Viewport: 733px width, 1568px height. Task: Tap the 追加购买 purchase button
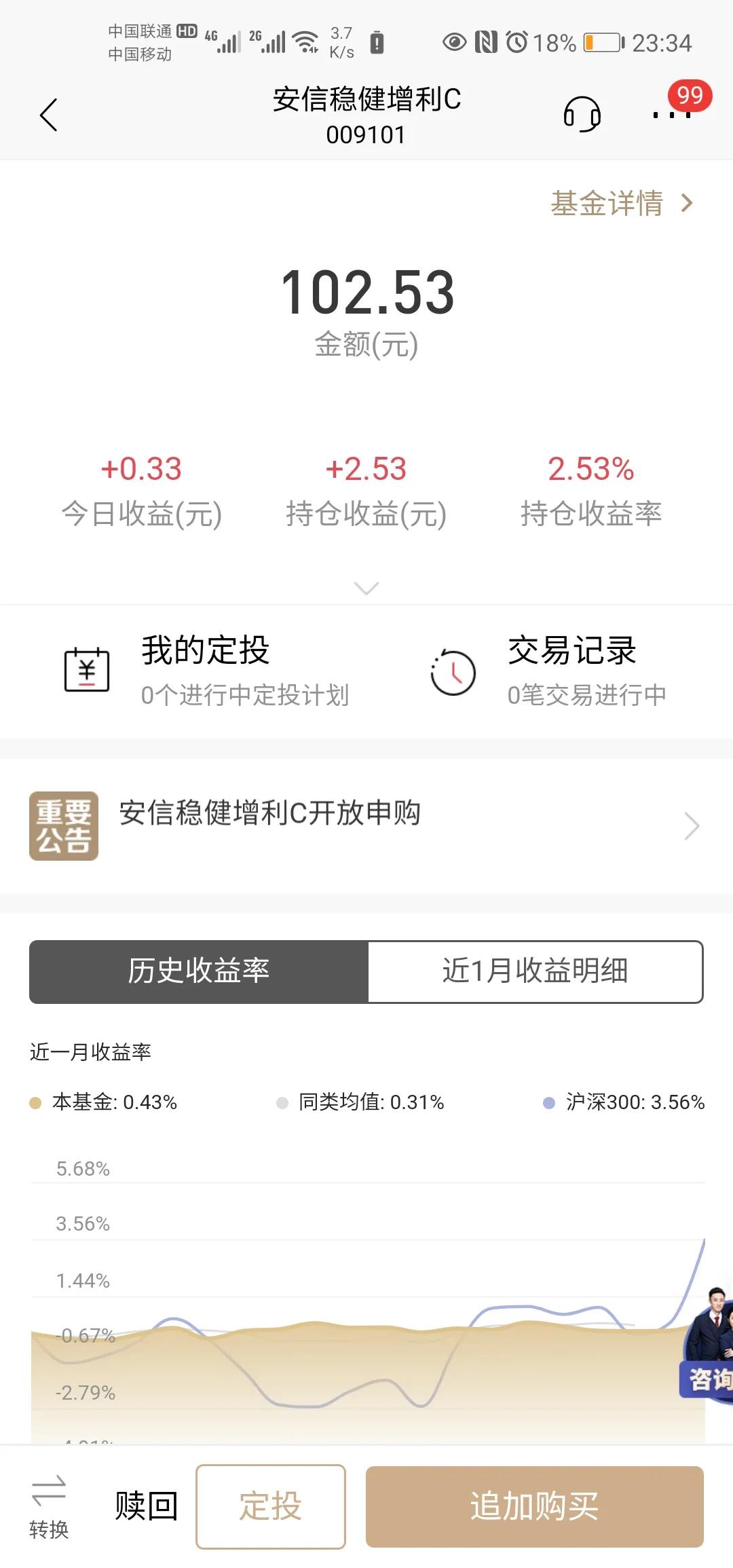pos(535,1506)
